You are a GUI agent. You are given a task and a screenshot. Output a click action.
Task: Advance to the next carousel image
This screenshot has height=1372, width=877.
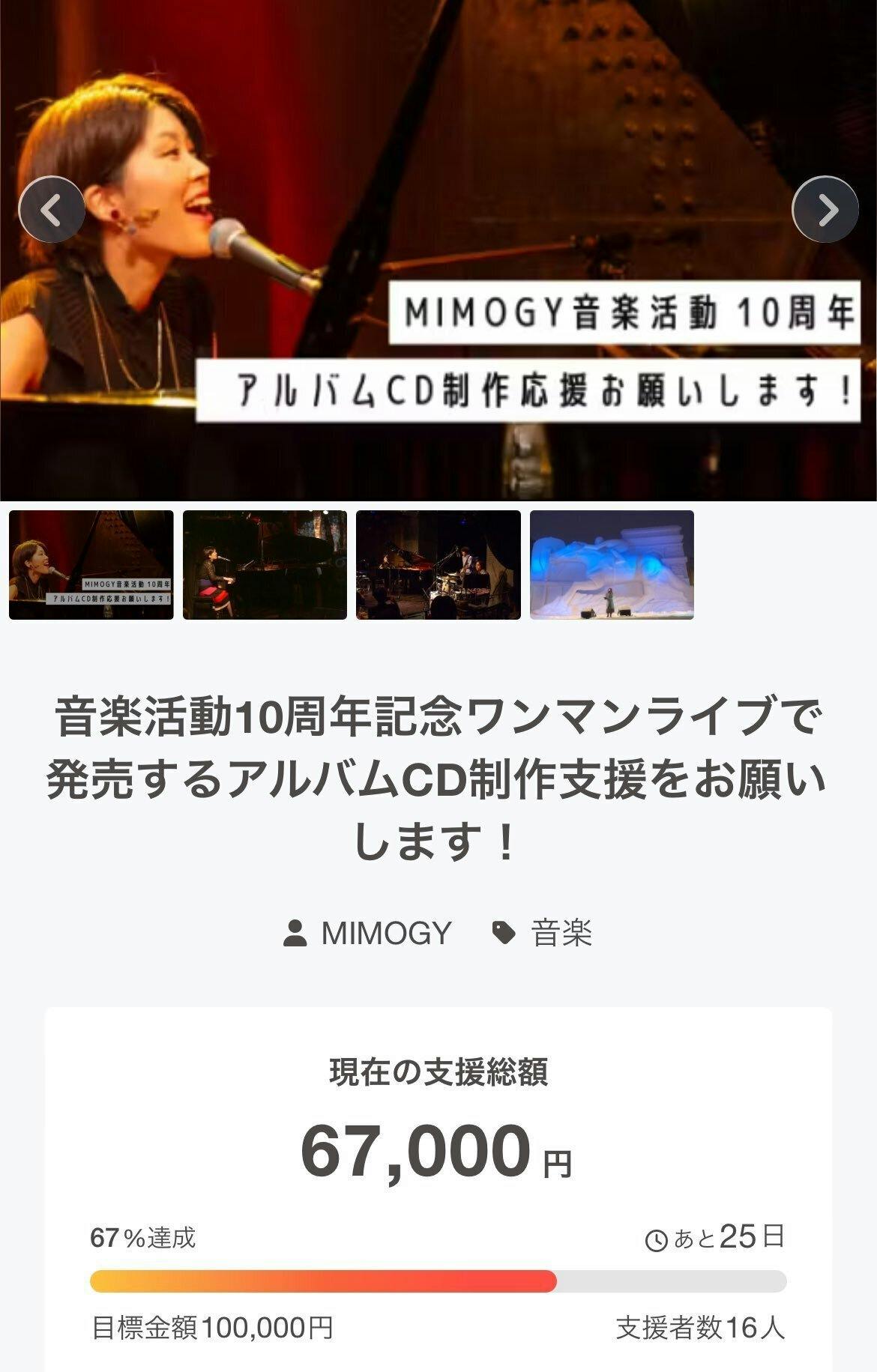tap(825, 210)
